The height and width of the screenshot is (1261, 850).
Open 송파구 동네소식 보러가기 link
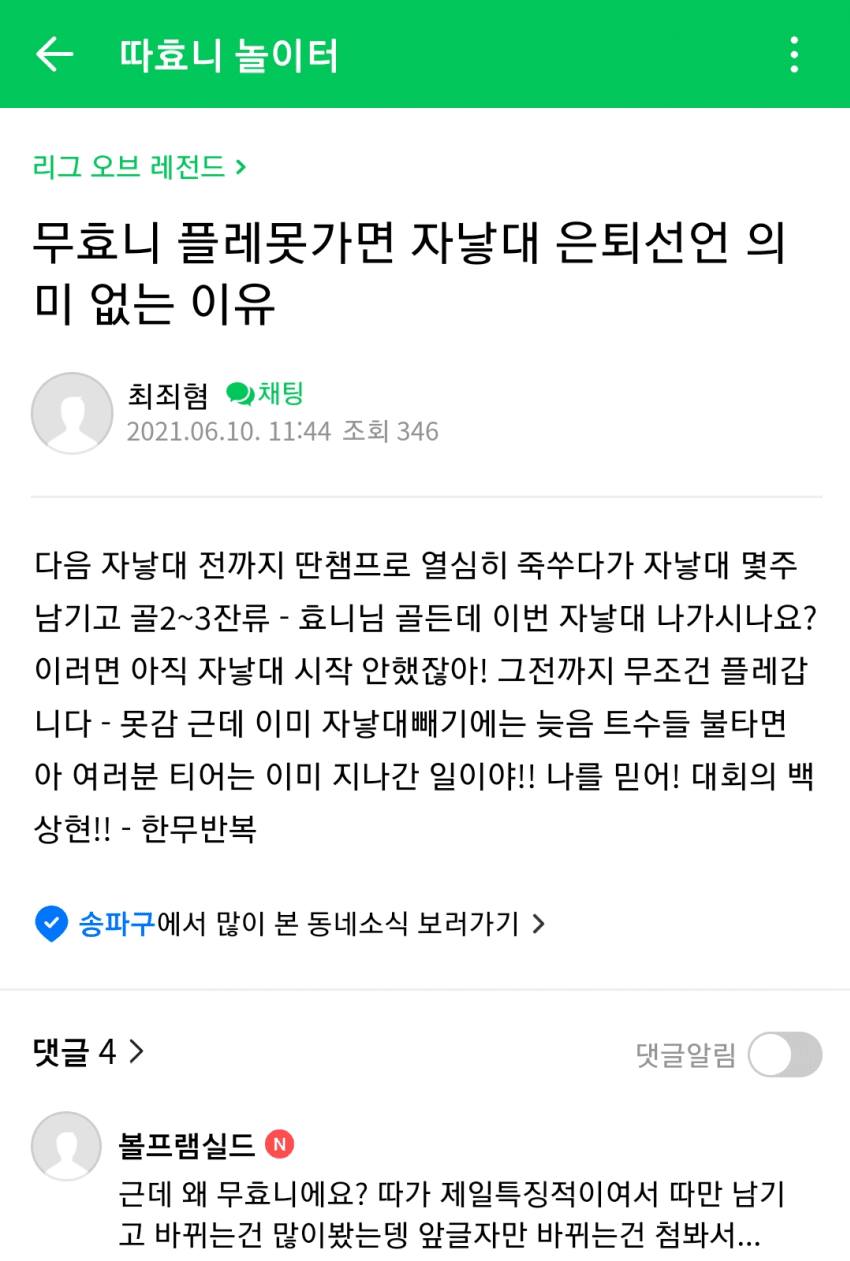coord(290,923)
